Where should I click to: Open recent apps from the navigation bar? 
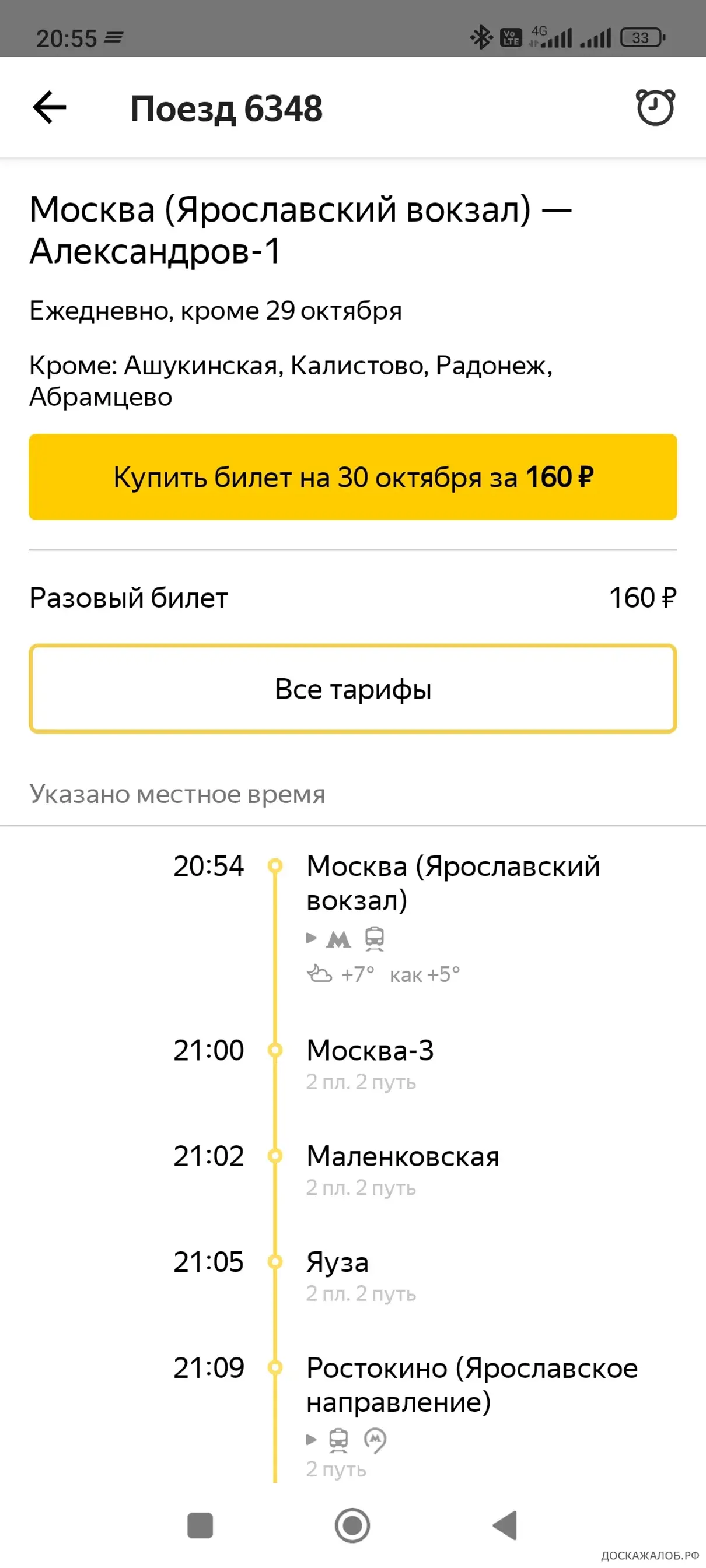[x=200, y=1525]
